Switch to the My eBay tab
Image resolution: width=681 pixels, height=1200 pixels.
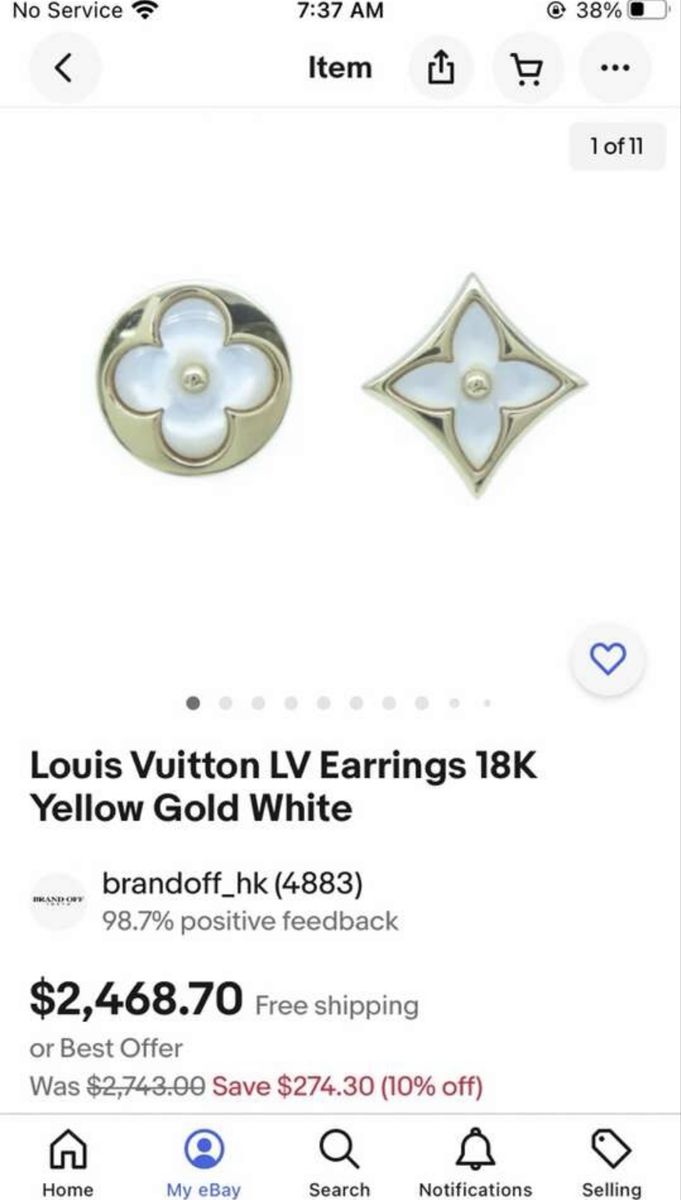pos(203,1164)
